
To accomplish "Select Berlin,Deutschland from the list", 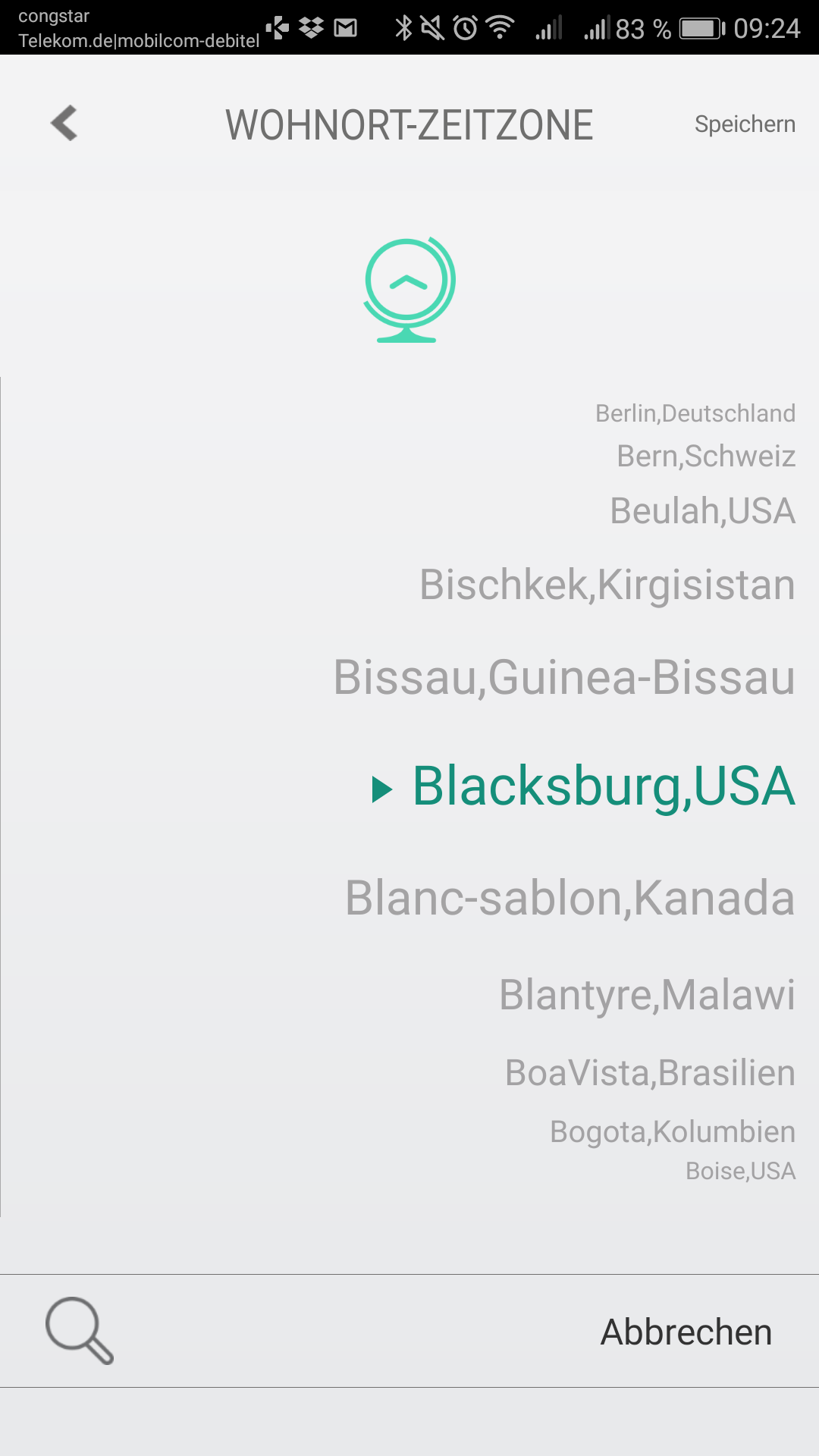I will click(695, 413).
